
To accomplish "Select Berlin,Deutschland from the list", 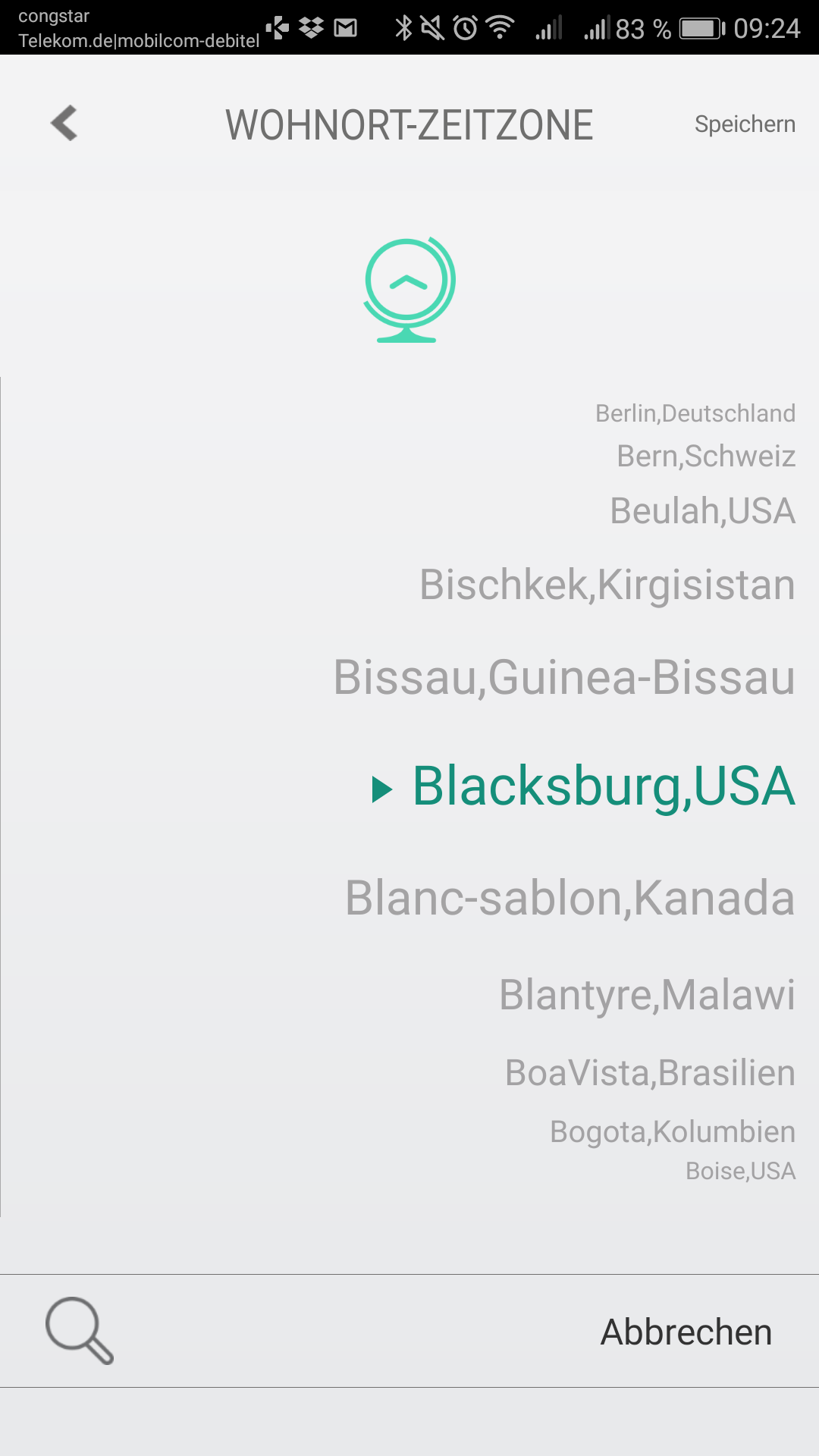I will click(695, 413).
